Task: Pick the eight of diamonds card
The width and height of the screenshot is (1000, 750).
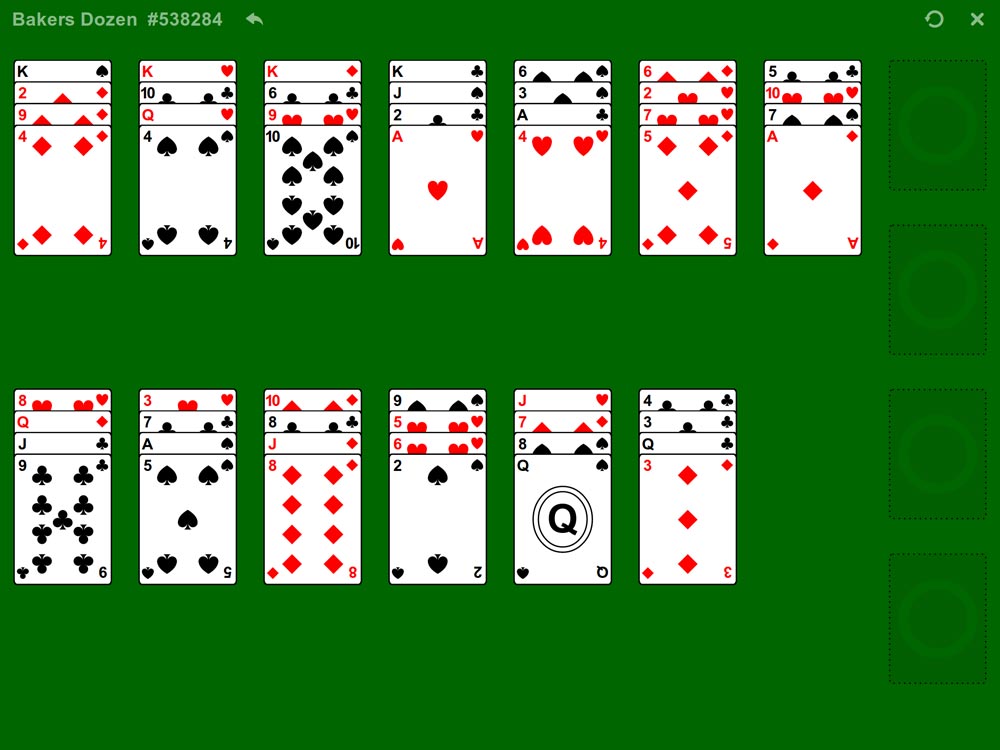Action: (x=312, y=519)
